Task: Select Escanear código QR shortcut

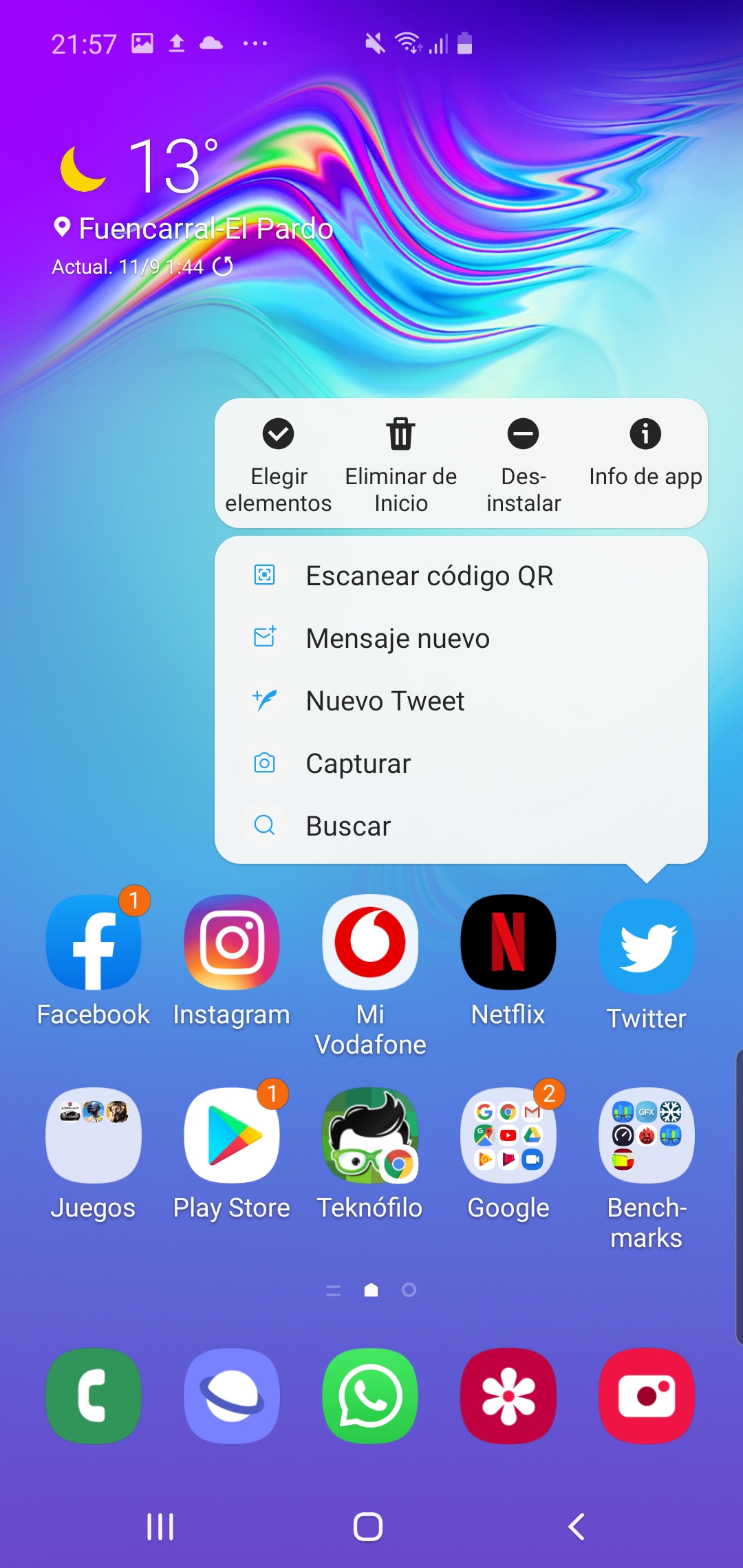Action: tap(461, 576)
